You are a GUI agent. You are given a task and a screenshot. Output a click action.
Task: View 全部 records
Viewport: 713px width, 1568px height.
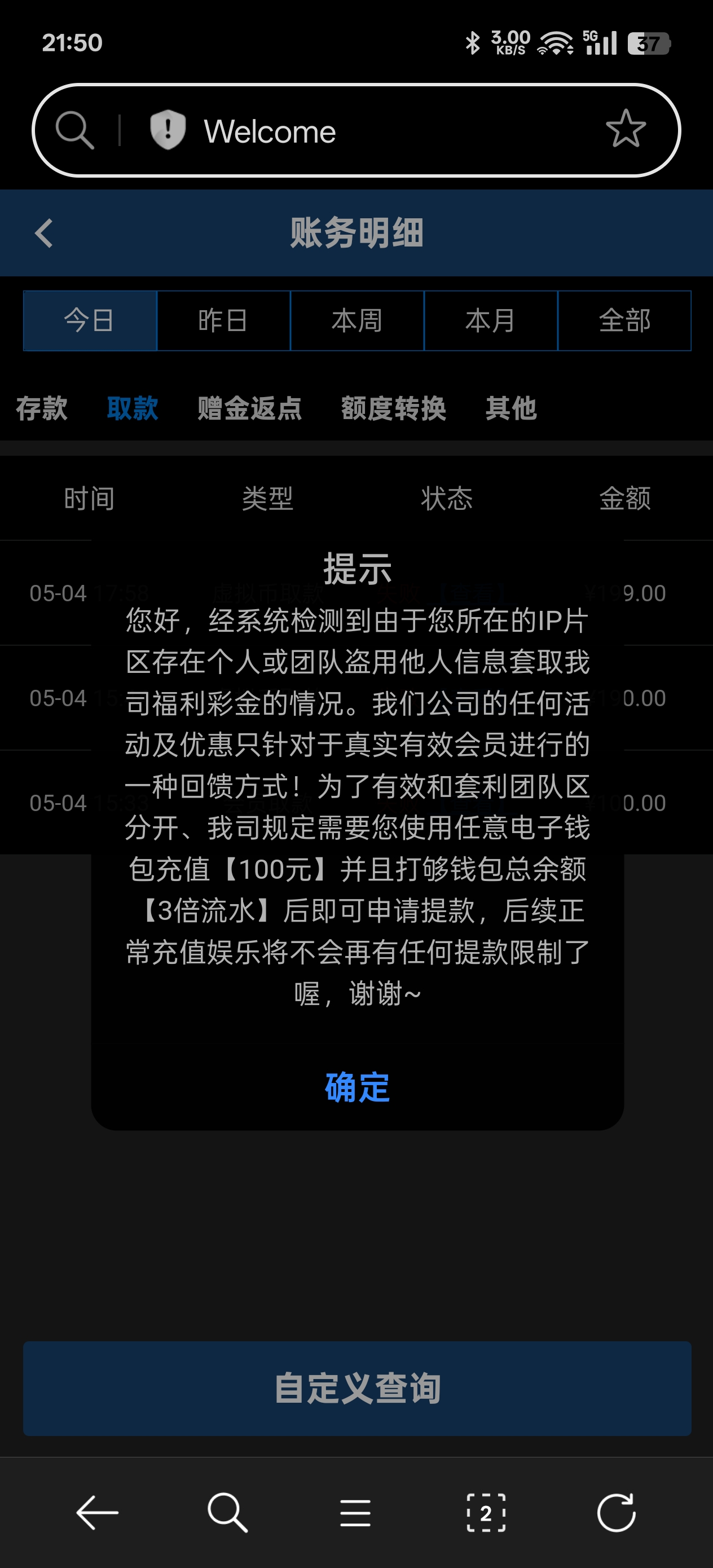tap(624, 321)
